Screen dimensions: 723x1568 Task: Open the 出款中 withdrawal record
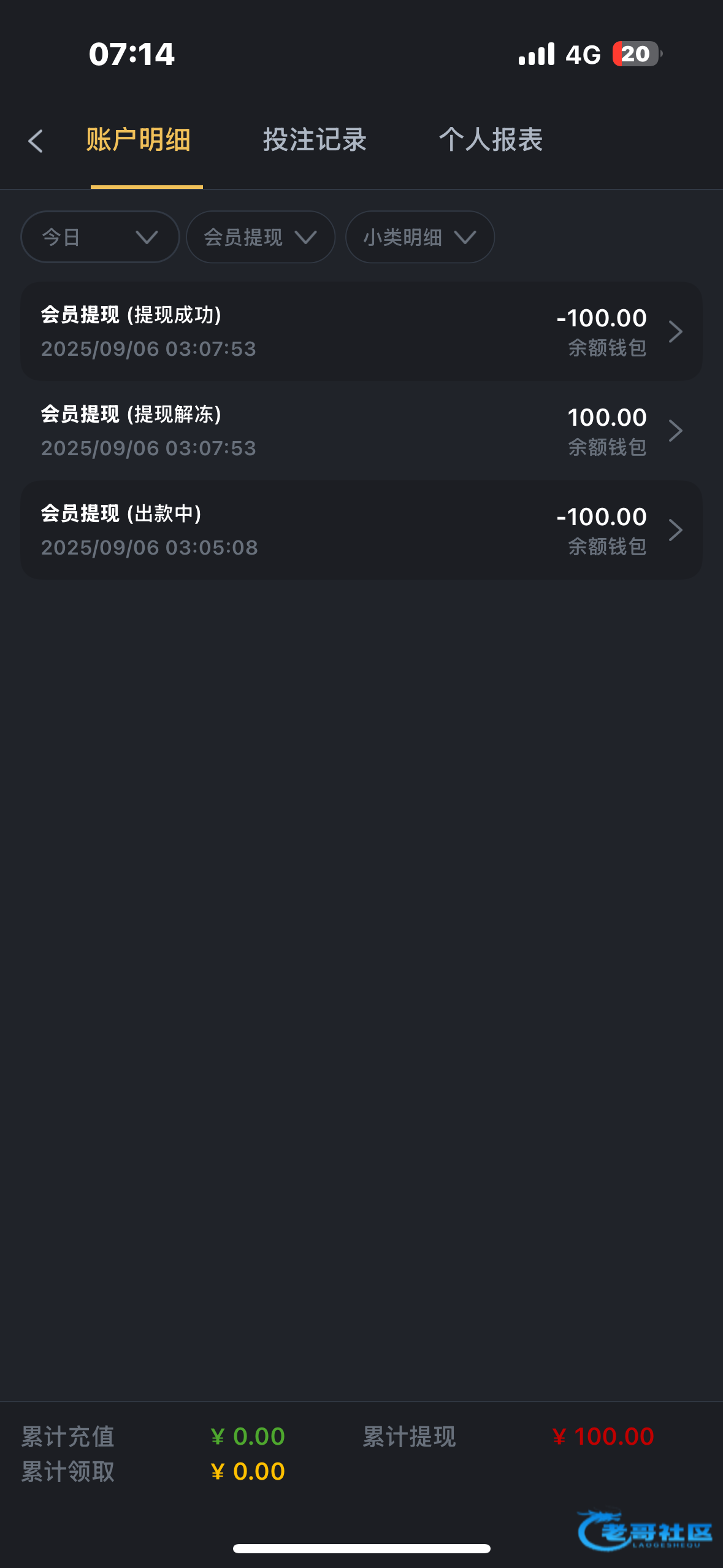(361, 530)
